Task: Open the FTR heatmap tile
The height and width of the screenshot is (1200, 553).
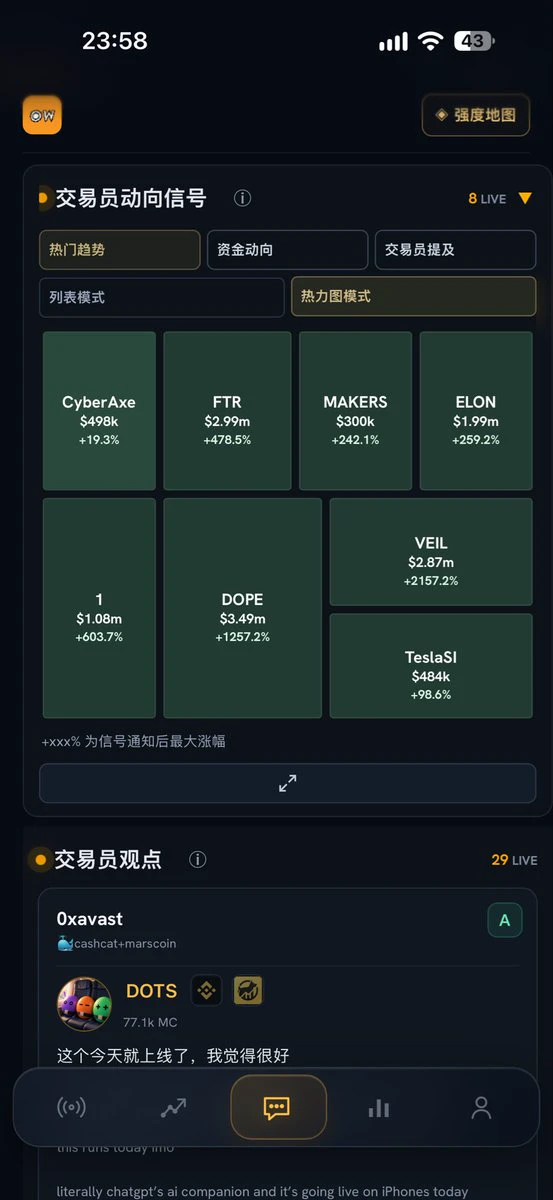Action: tap(227, 411)
